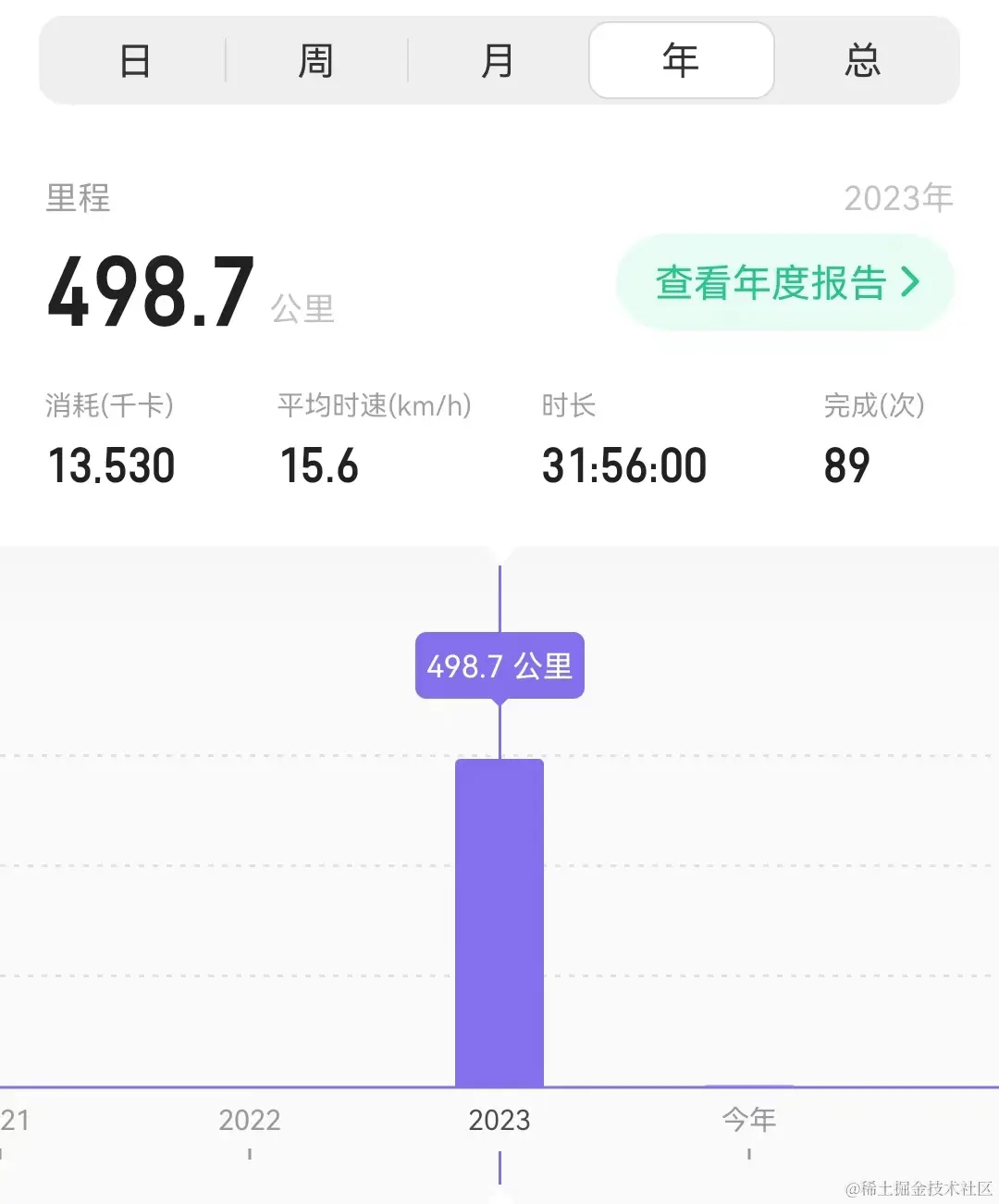The height and width of the screenshot is (1204, 999).
Task: Select the 年 (year) tab
Action: coord(681,61)
